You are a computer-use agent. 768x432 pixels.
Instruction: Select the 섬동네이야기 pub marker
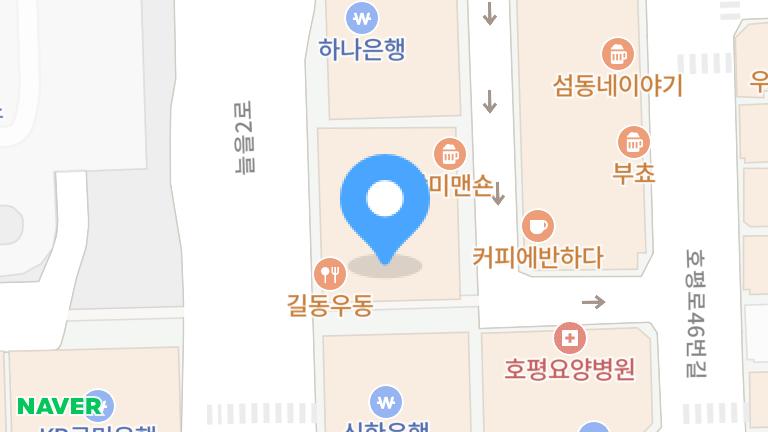(617, 53)
